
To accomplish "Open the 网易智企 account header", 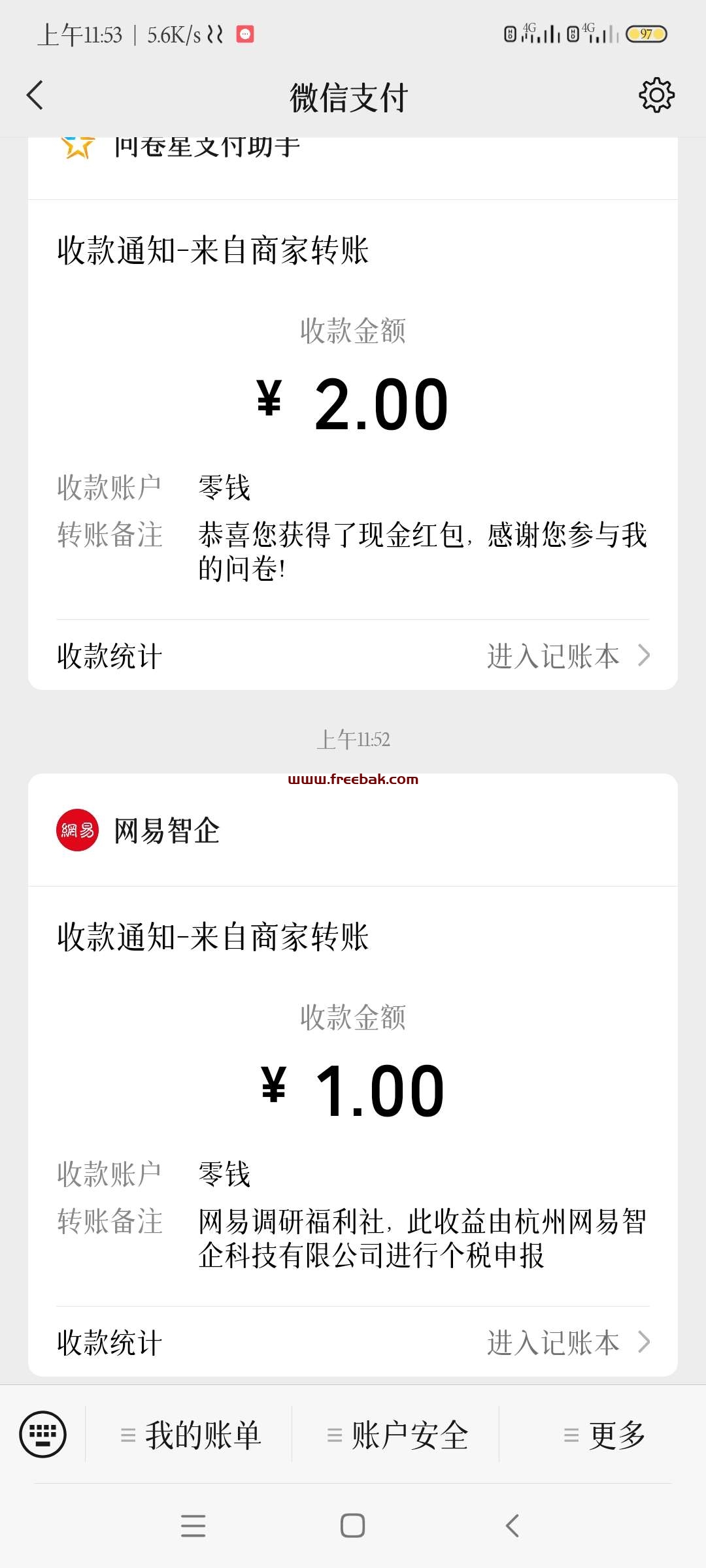I will [353, 830].
